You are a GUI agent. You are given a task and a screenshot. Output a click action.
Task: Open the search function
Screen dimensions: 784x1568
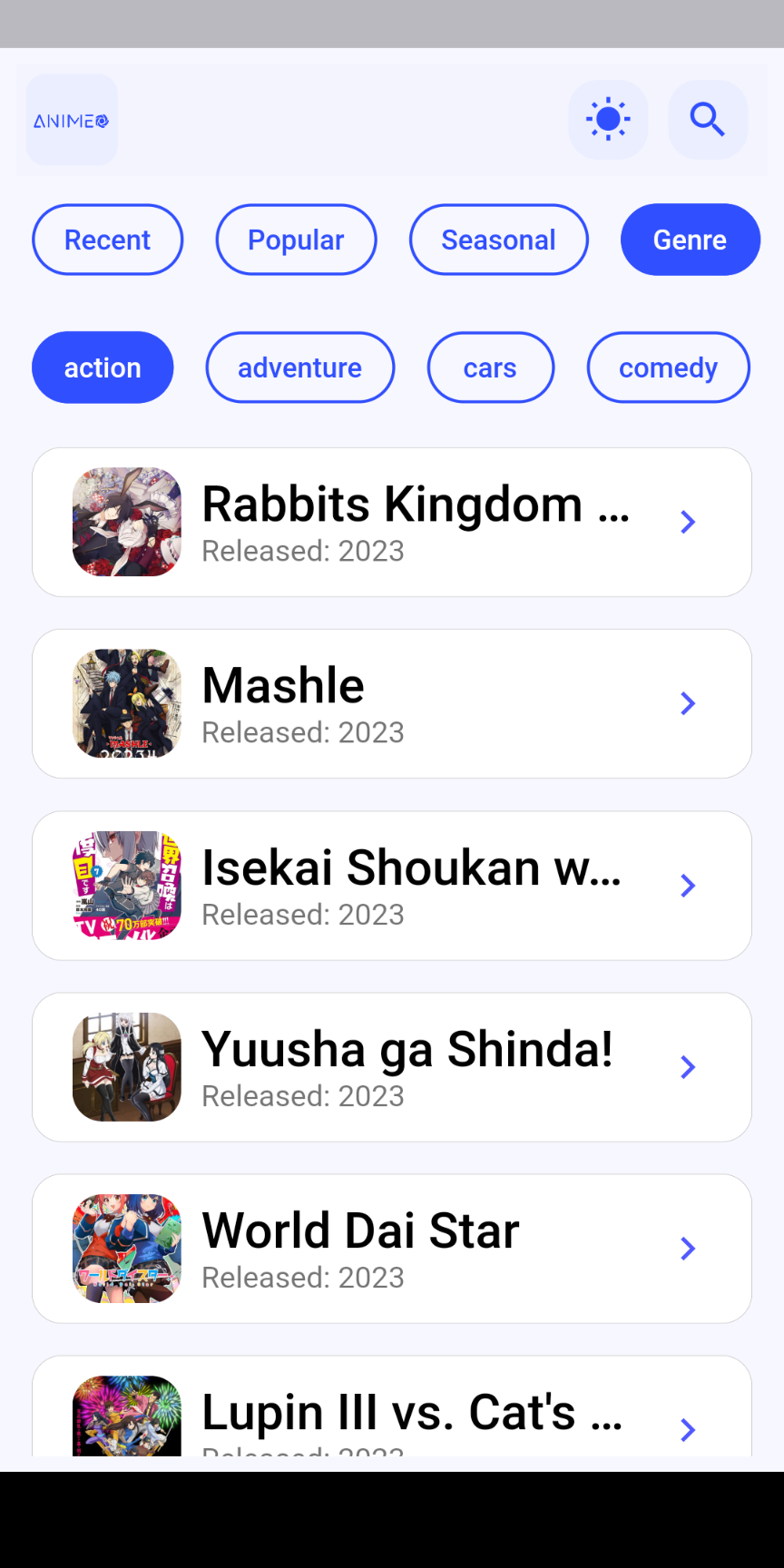(707, 119)
